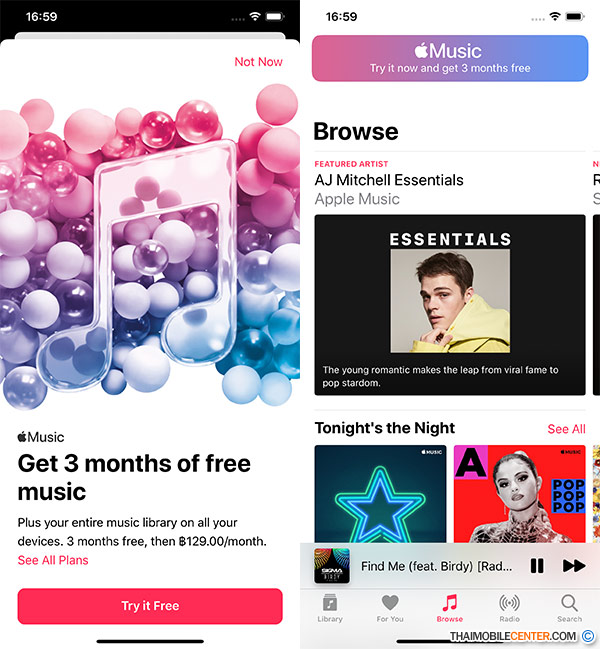Go to the For You tab
The height and width of the screenshot is (649, 600).
390,607
